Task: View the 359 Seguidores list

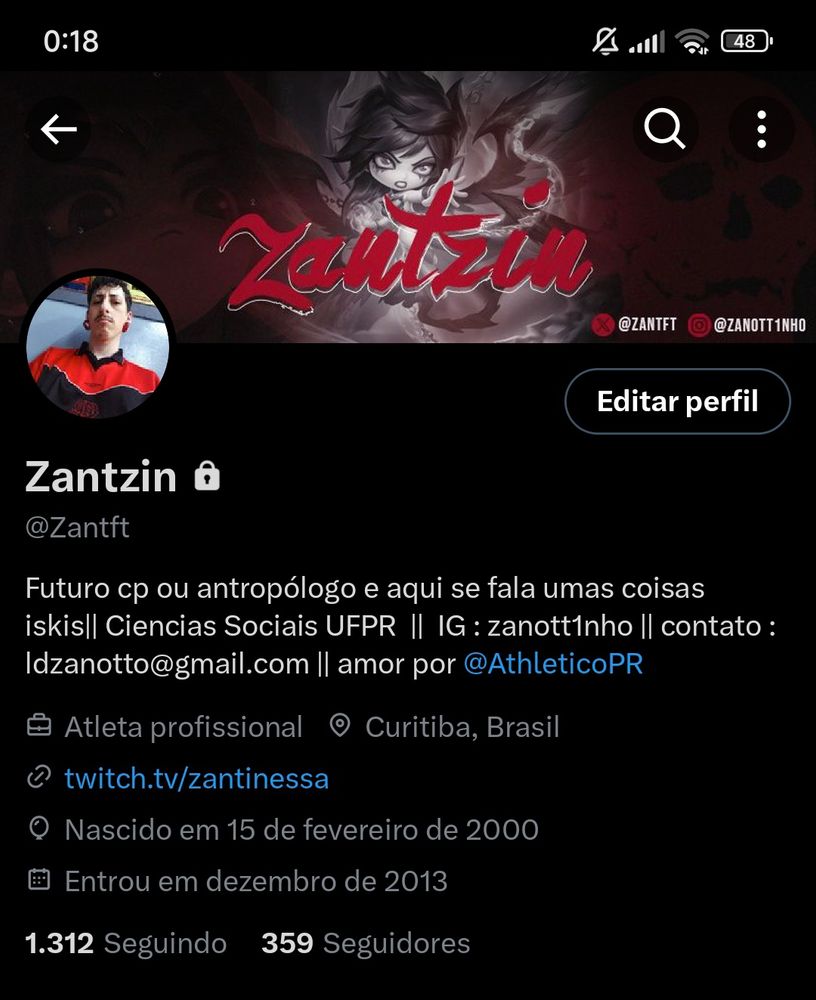Action: click(366, 943)
